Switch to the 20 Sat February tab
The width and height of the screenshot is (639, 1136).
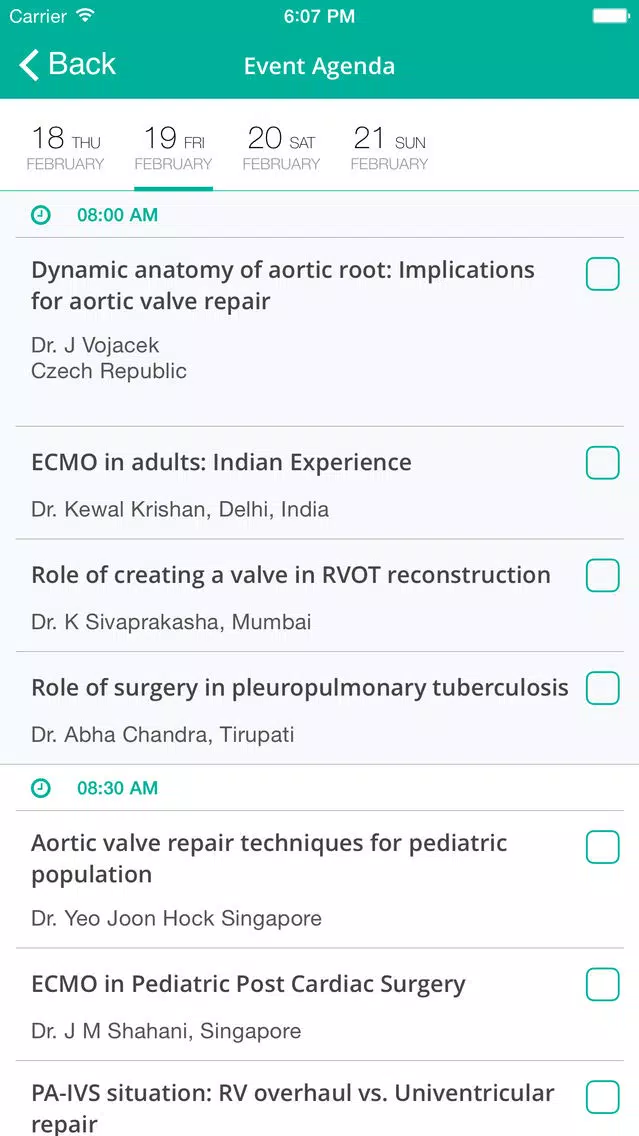coord(281,148)
